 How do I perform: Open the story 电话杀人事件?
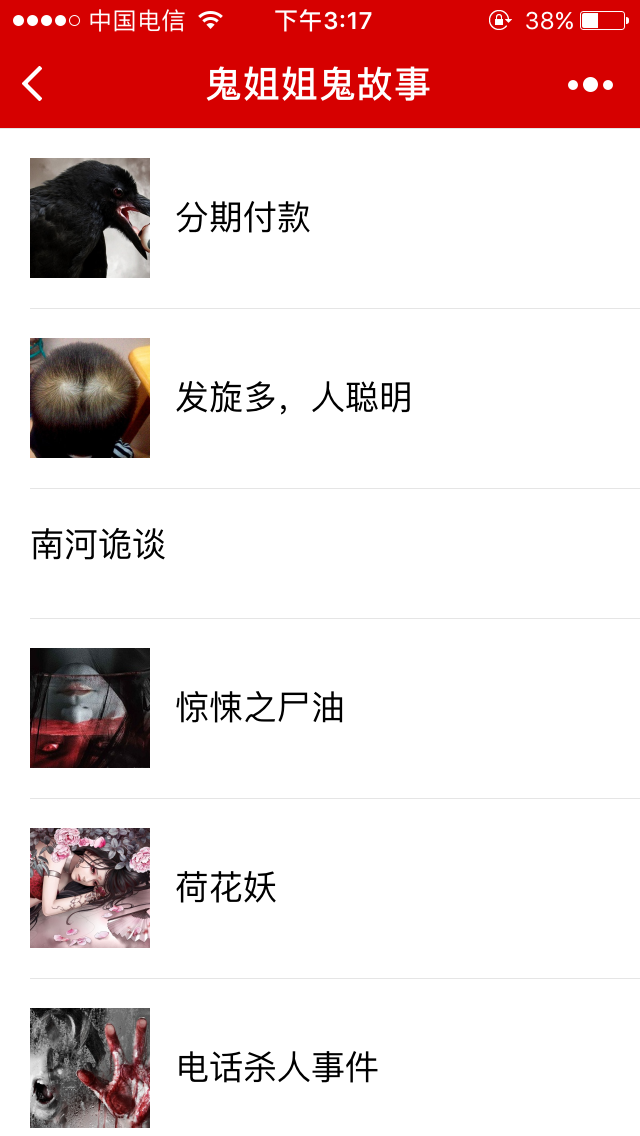point(320,1058)
